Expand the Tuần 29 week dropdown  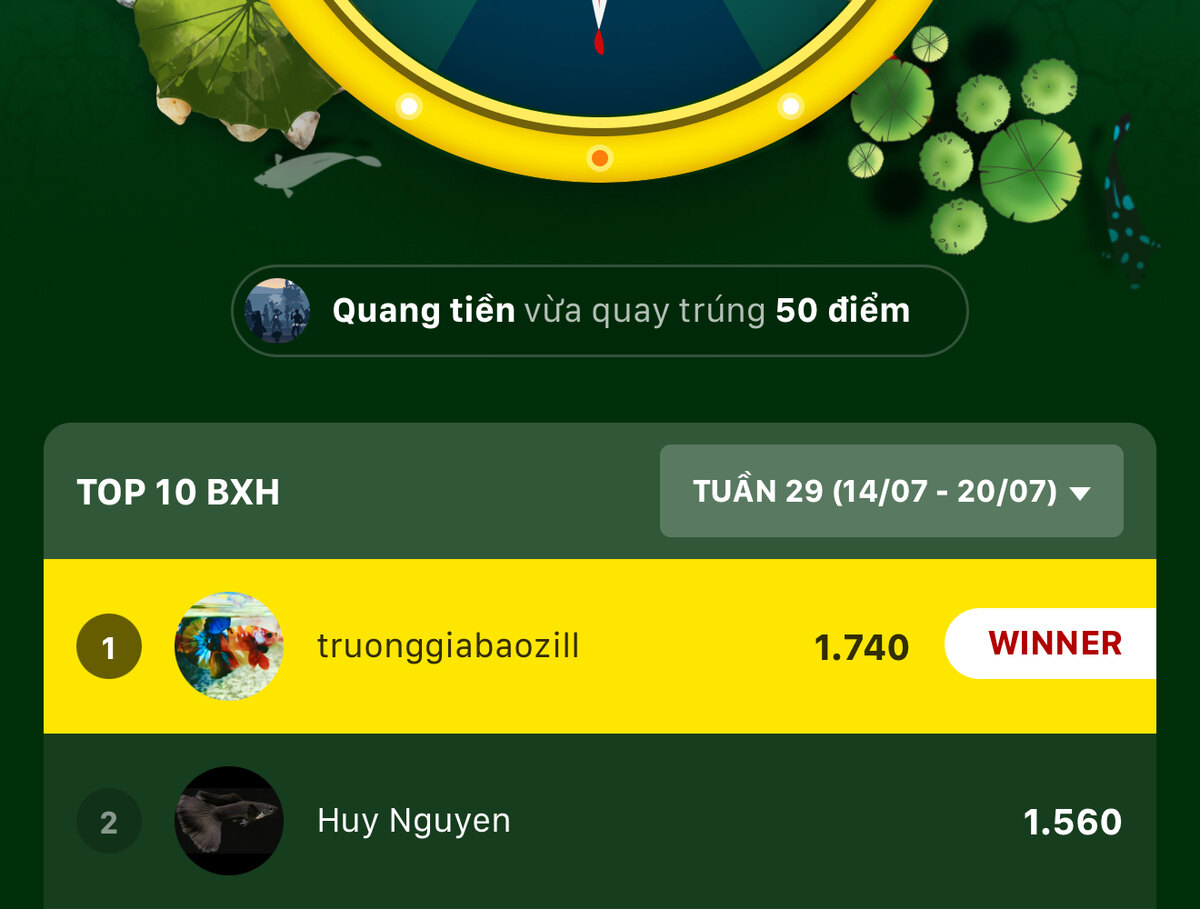point(891,491)
